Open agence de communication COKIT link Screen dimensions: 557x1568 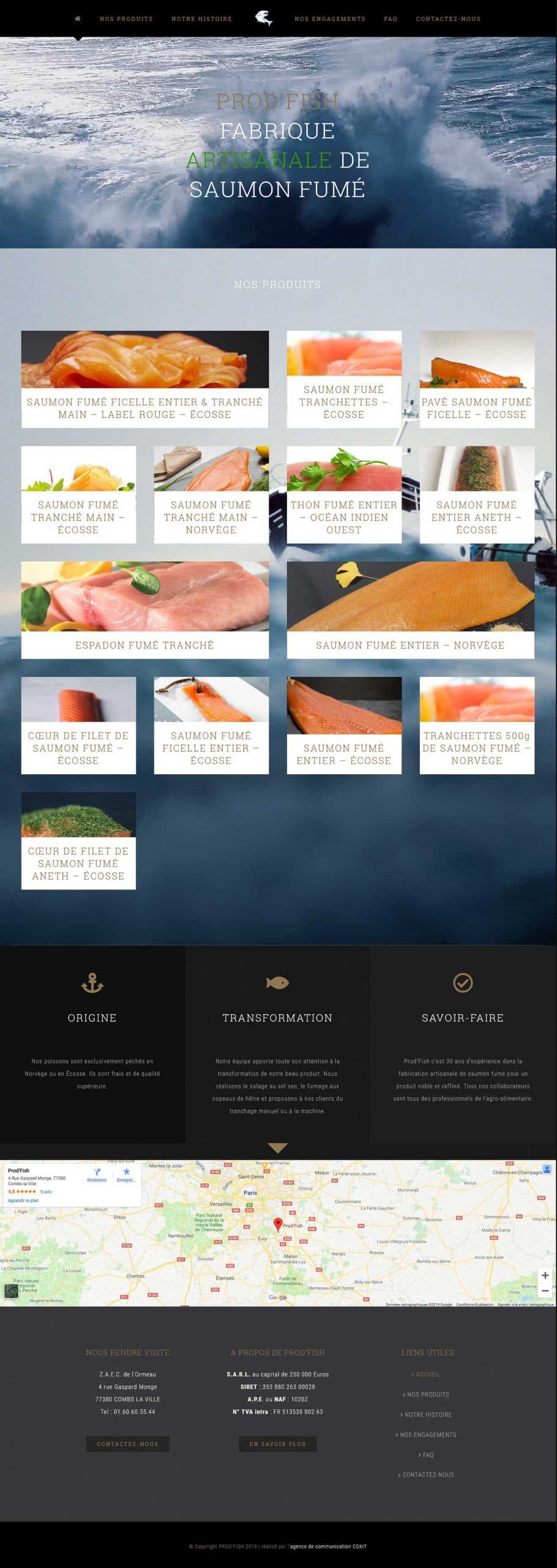pos(328,1546)
